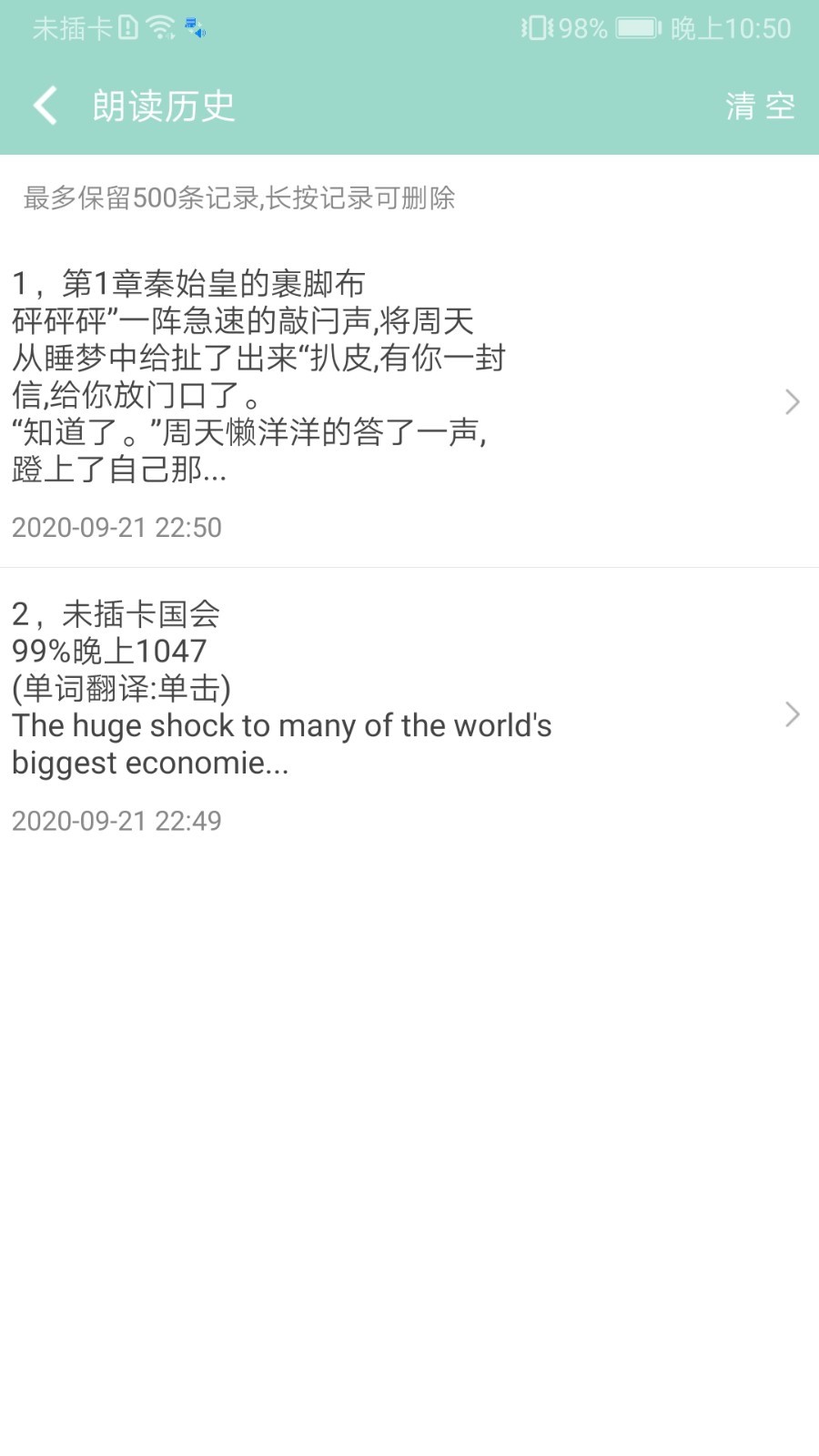
Task: Open the 朗读历史 title bar
Action: (x=162, y=105)
